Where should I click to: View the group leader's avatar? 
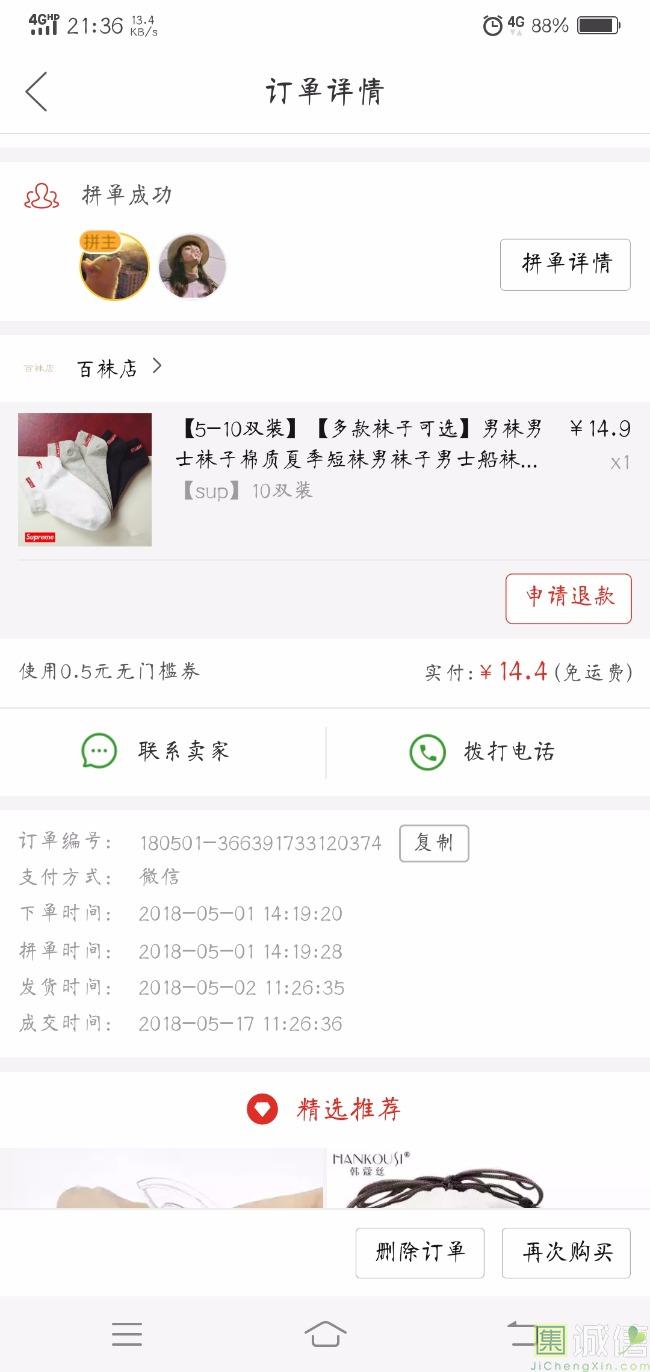115,267
